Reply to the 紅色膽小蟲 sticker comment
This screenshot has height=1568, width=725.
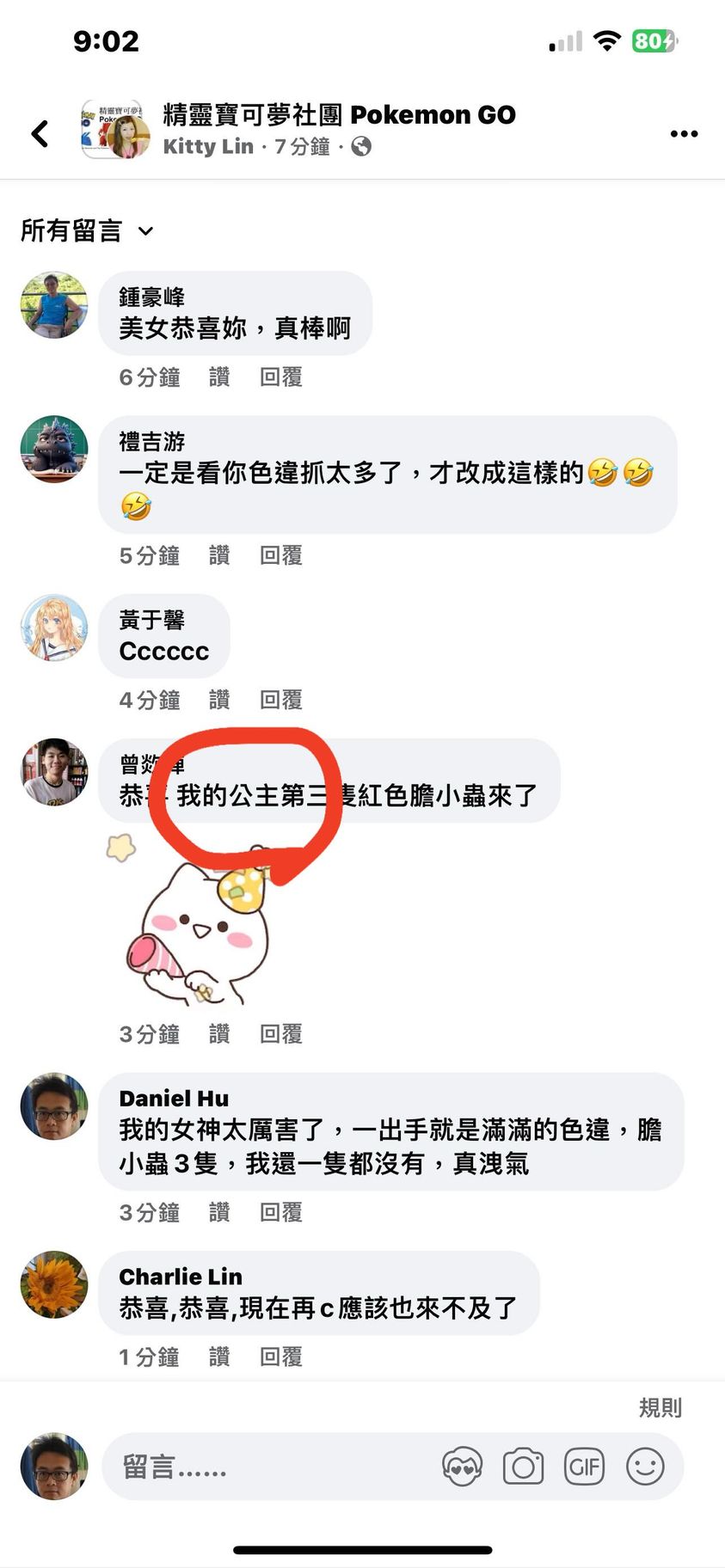click(x=280, y=1033)
